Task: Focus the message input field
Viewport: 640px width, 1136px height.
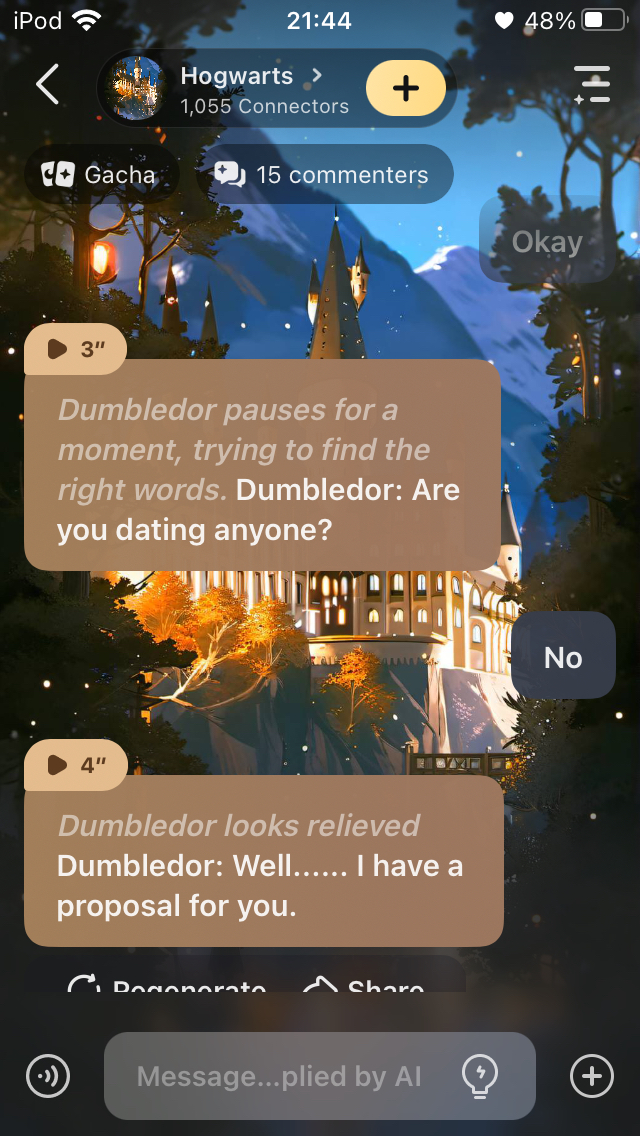Action: tap(280, 1076)
